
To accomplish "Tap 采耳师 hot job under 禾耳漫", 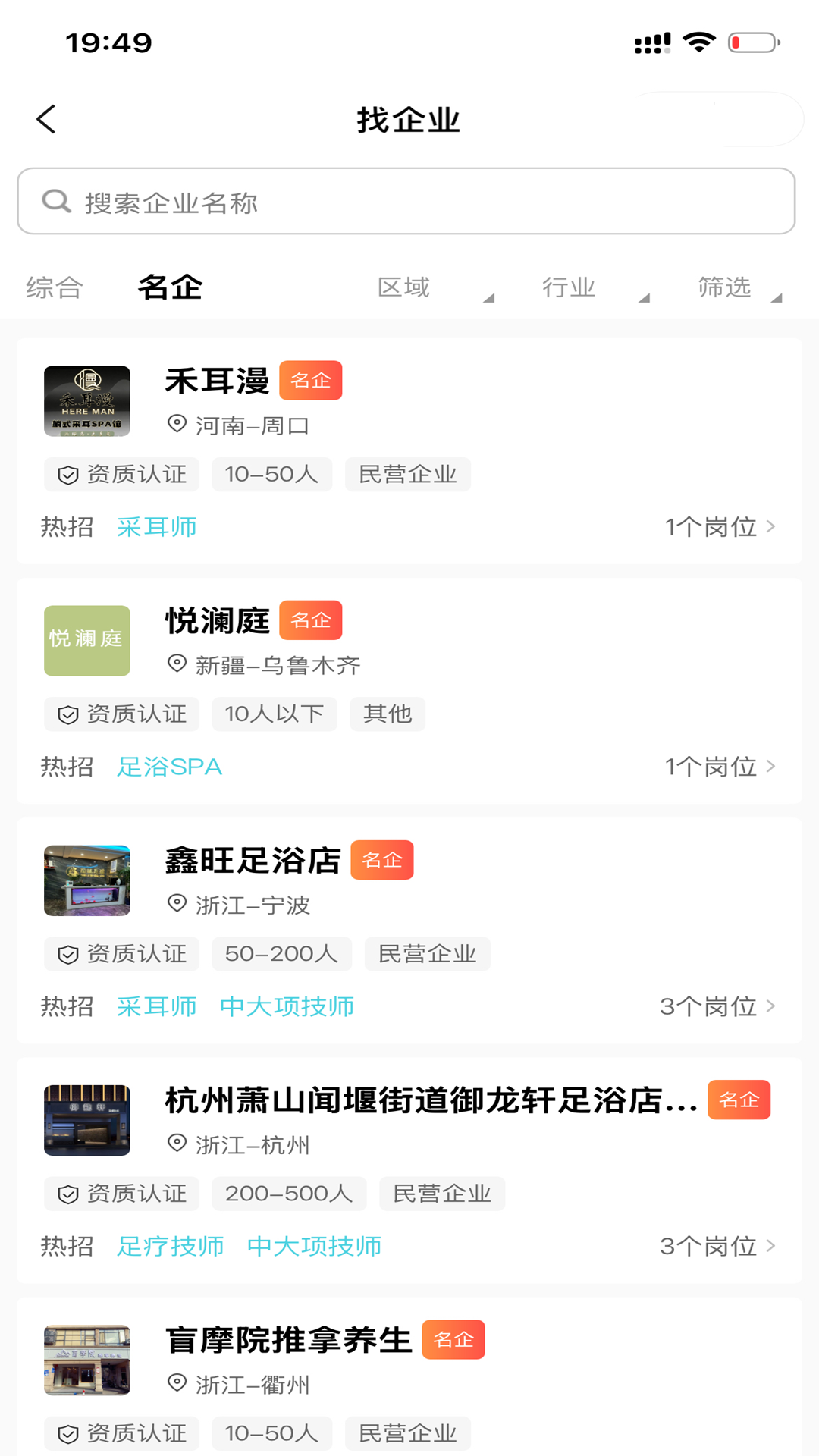I will coord(157,527).
